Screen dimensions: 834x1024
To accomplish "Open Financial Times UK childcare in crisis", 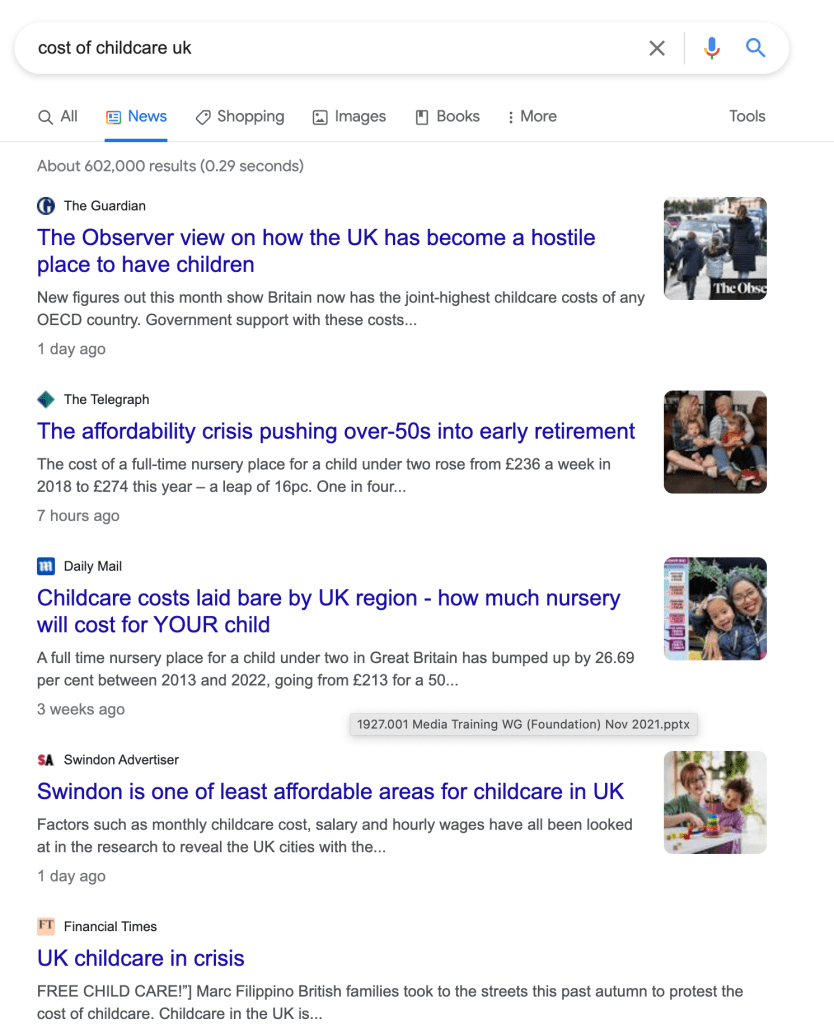I will click(141, 958).
